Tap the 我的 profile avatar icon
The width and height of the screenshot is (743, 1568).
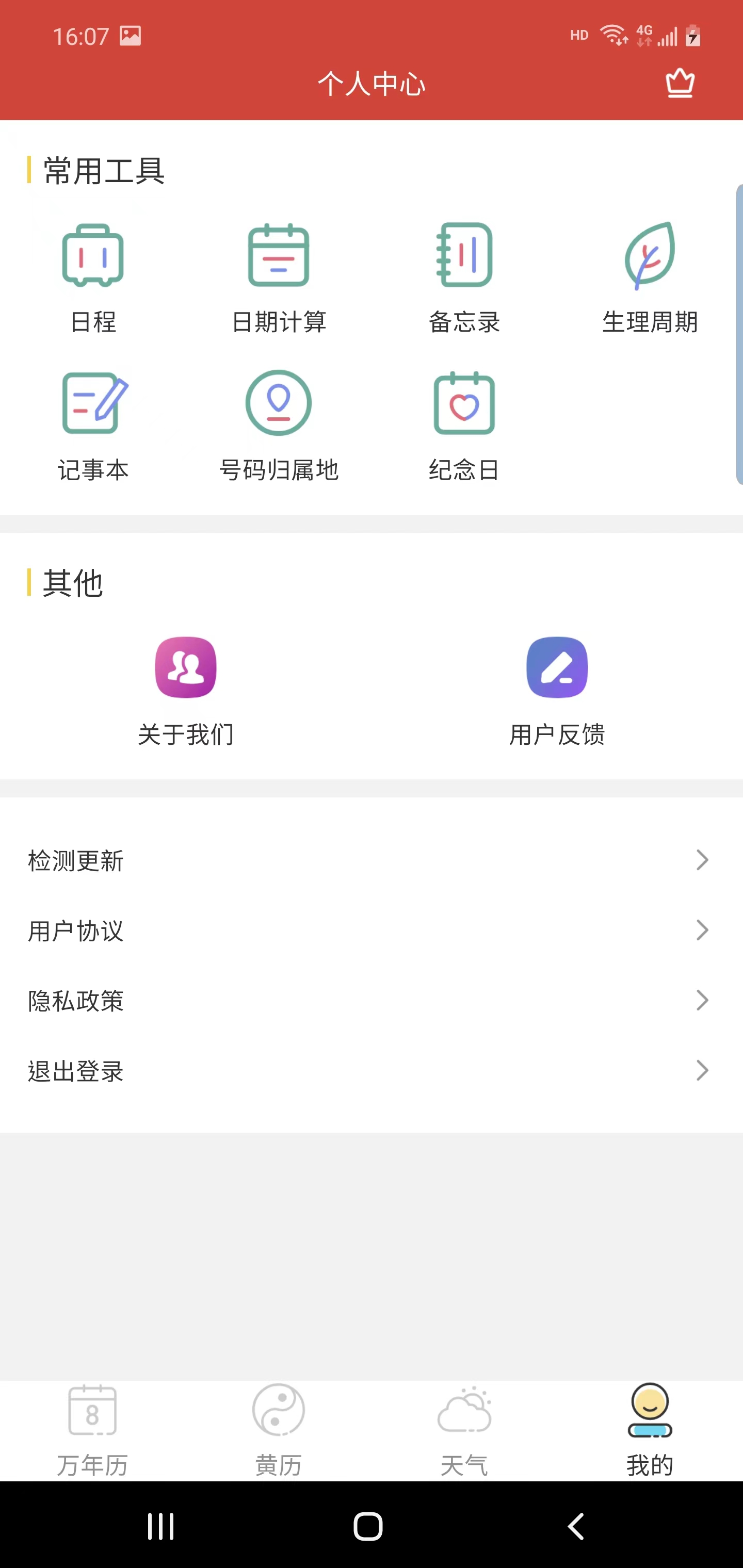649,1412
